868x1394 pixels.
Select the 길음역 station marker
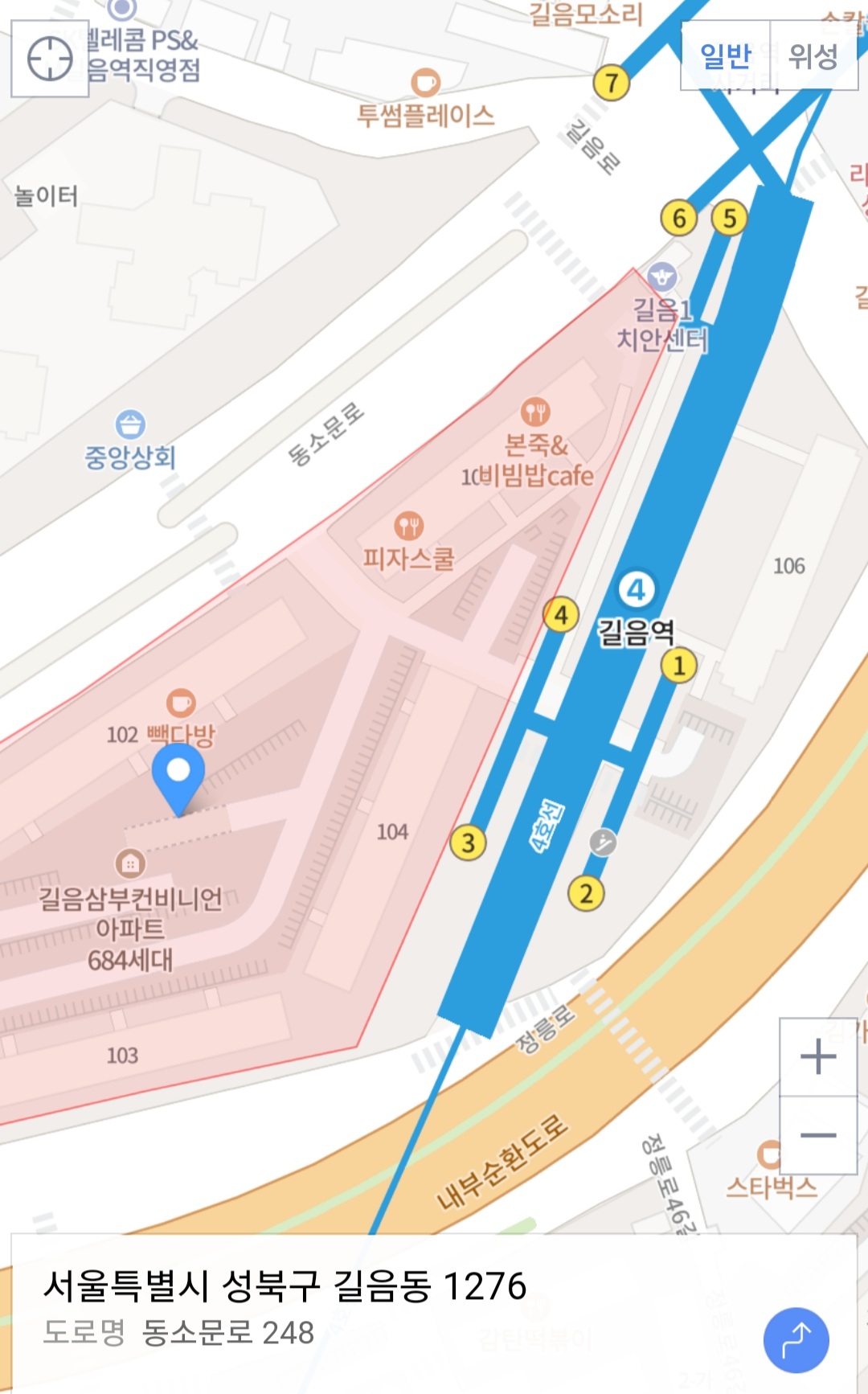coord(636,590)
